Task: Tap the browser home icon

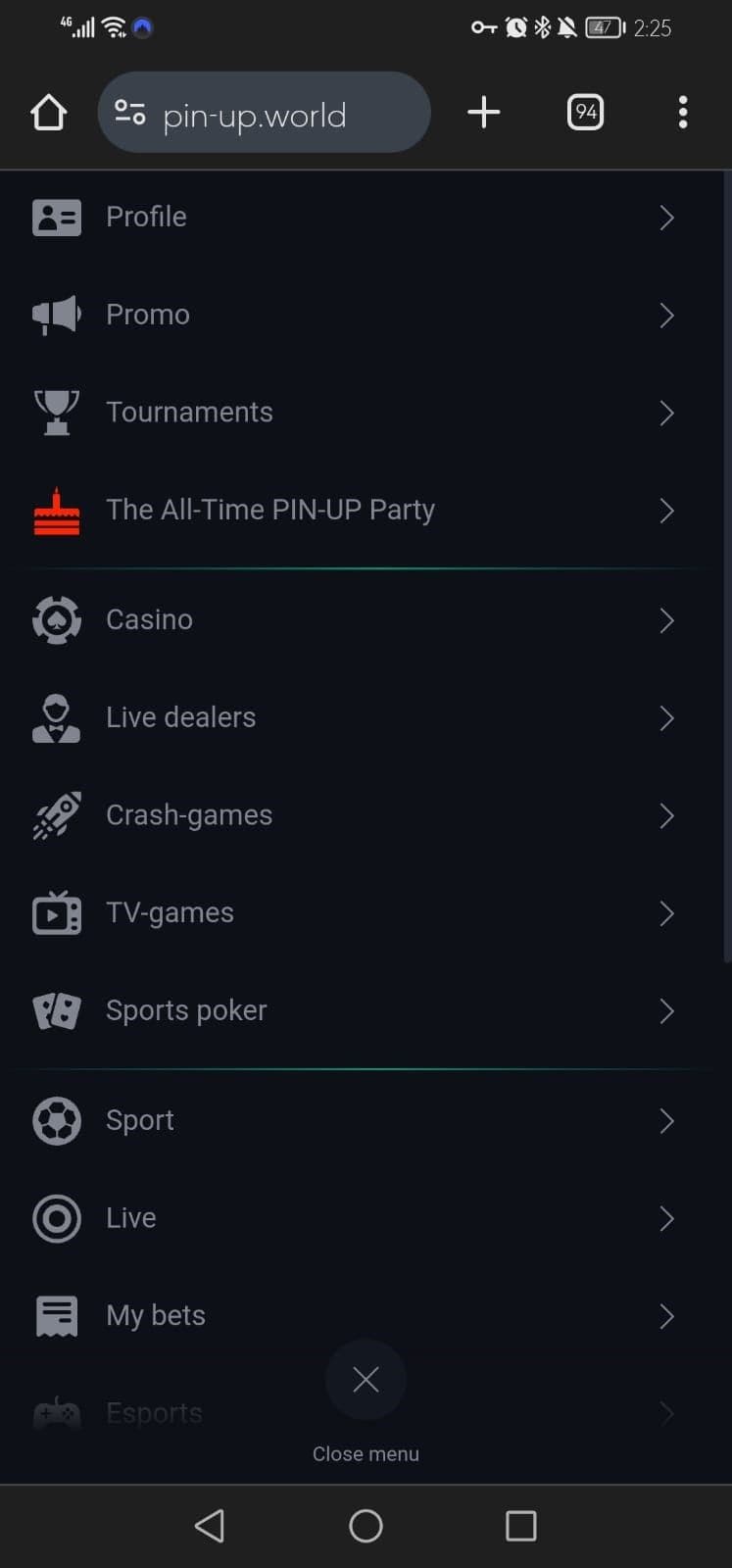Action: click(x=48, y=113)
